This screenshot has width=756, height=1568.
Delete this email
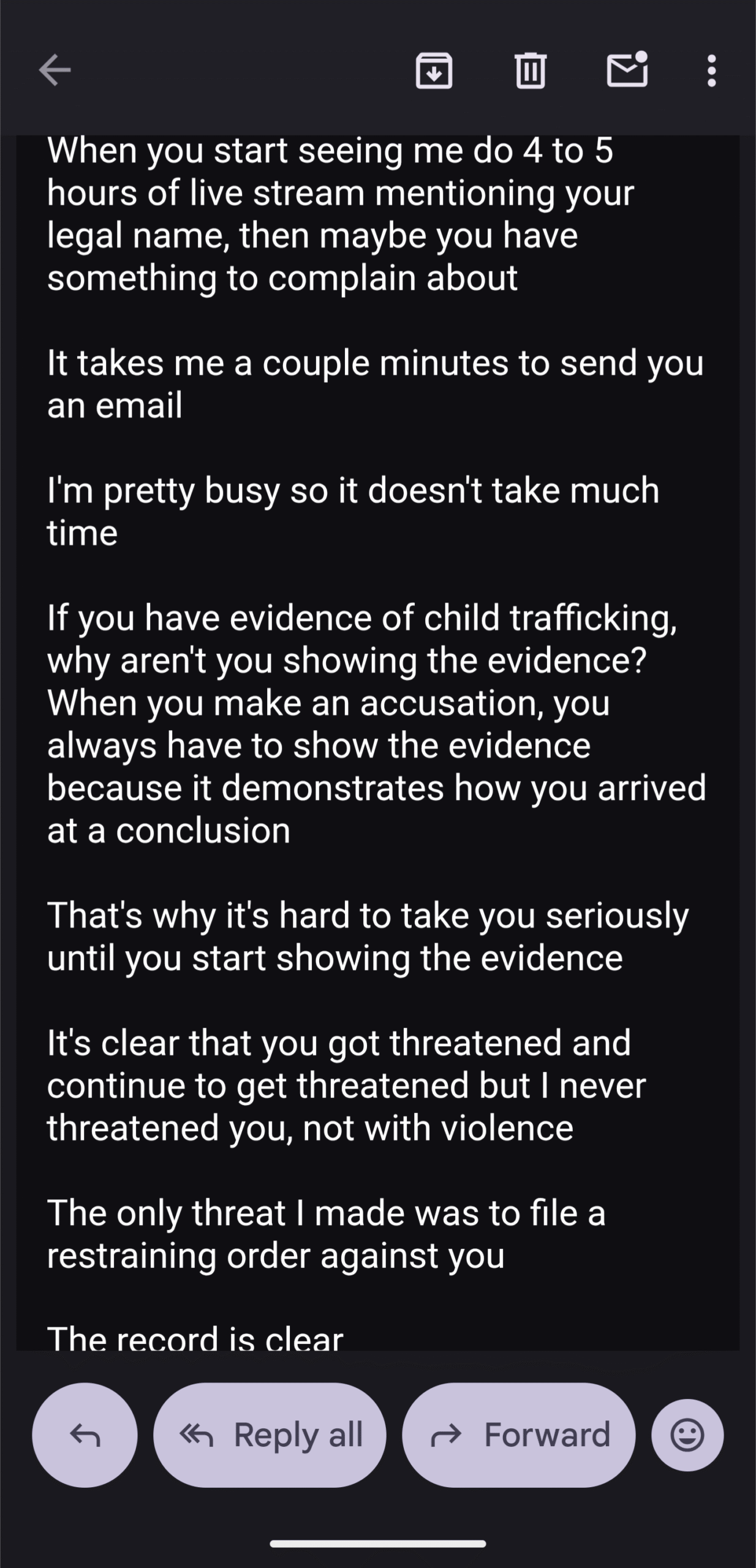point(531,70)
